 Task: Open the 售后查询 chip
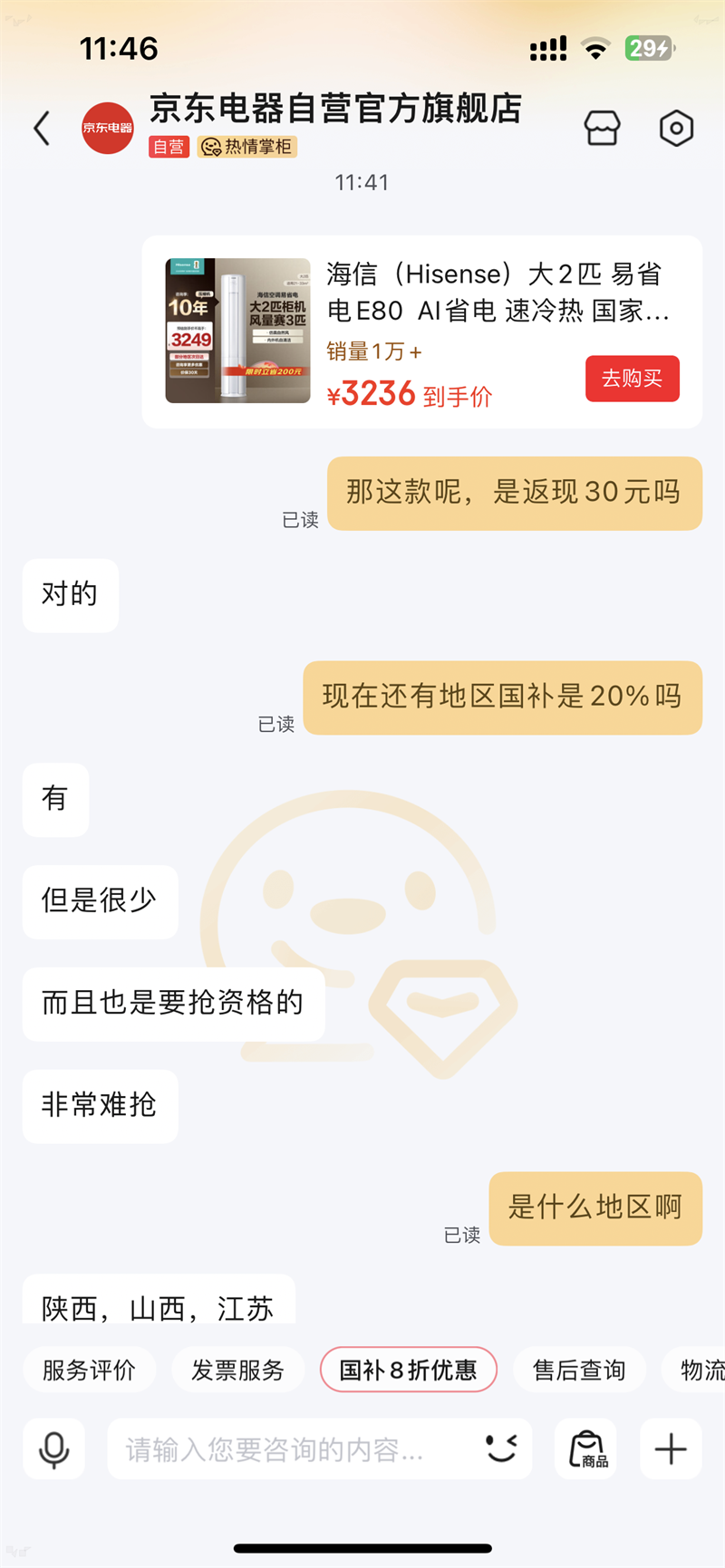(x=579, y=1370)
